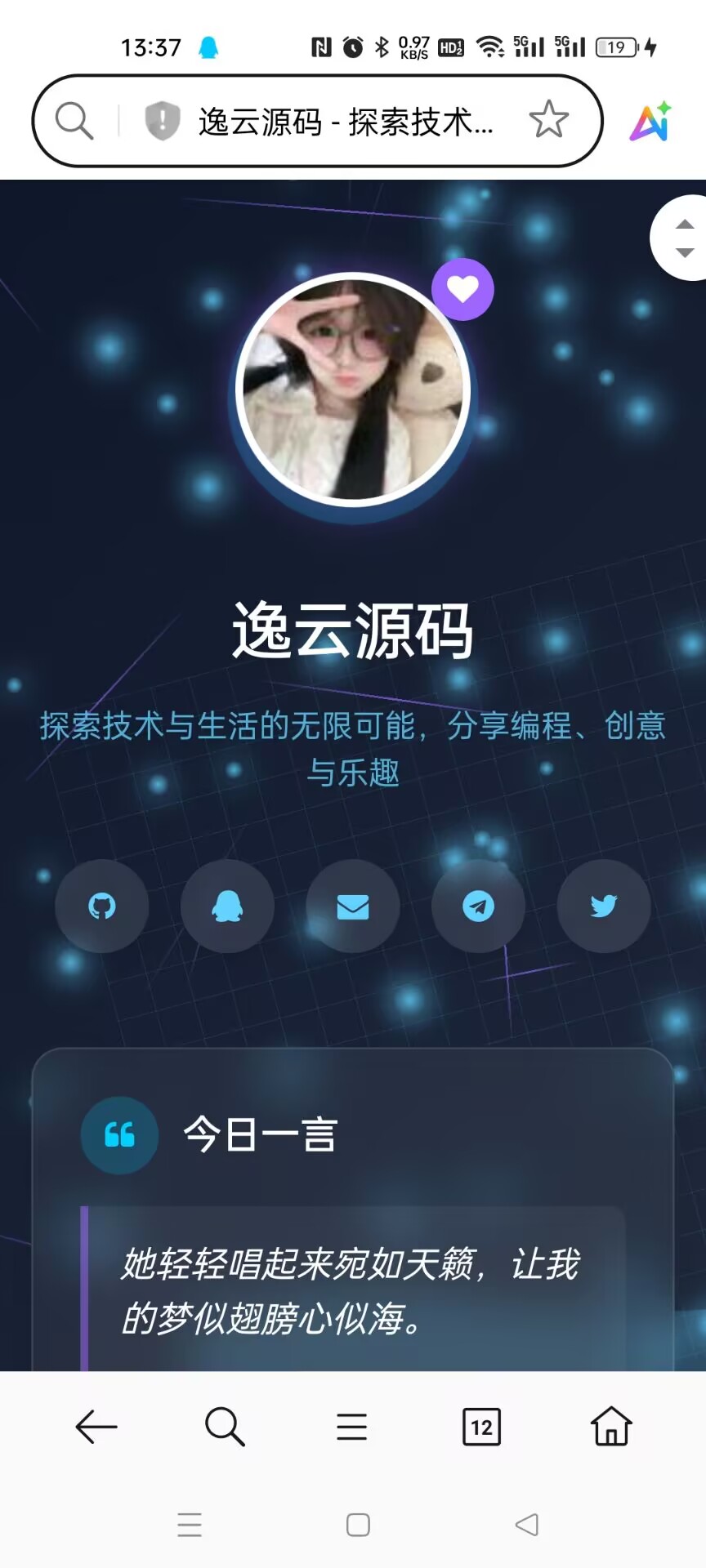Open the email contact link

pyautogui.click(x=353, y=906)
